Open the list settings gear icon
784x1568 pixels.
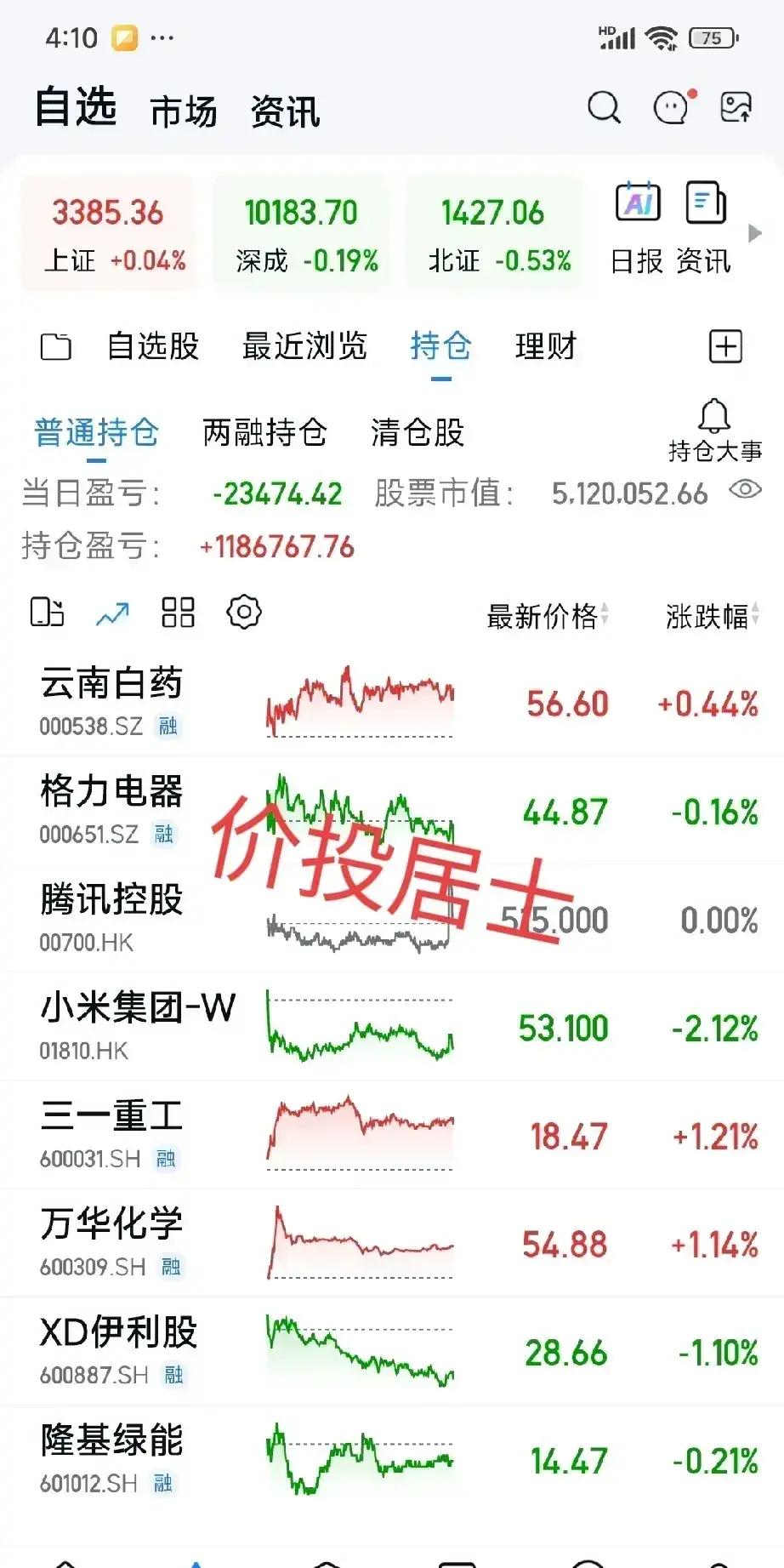pos(243,613)
